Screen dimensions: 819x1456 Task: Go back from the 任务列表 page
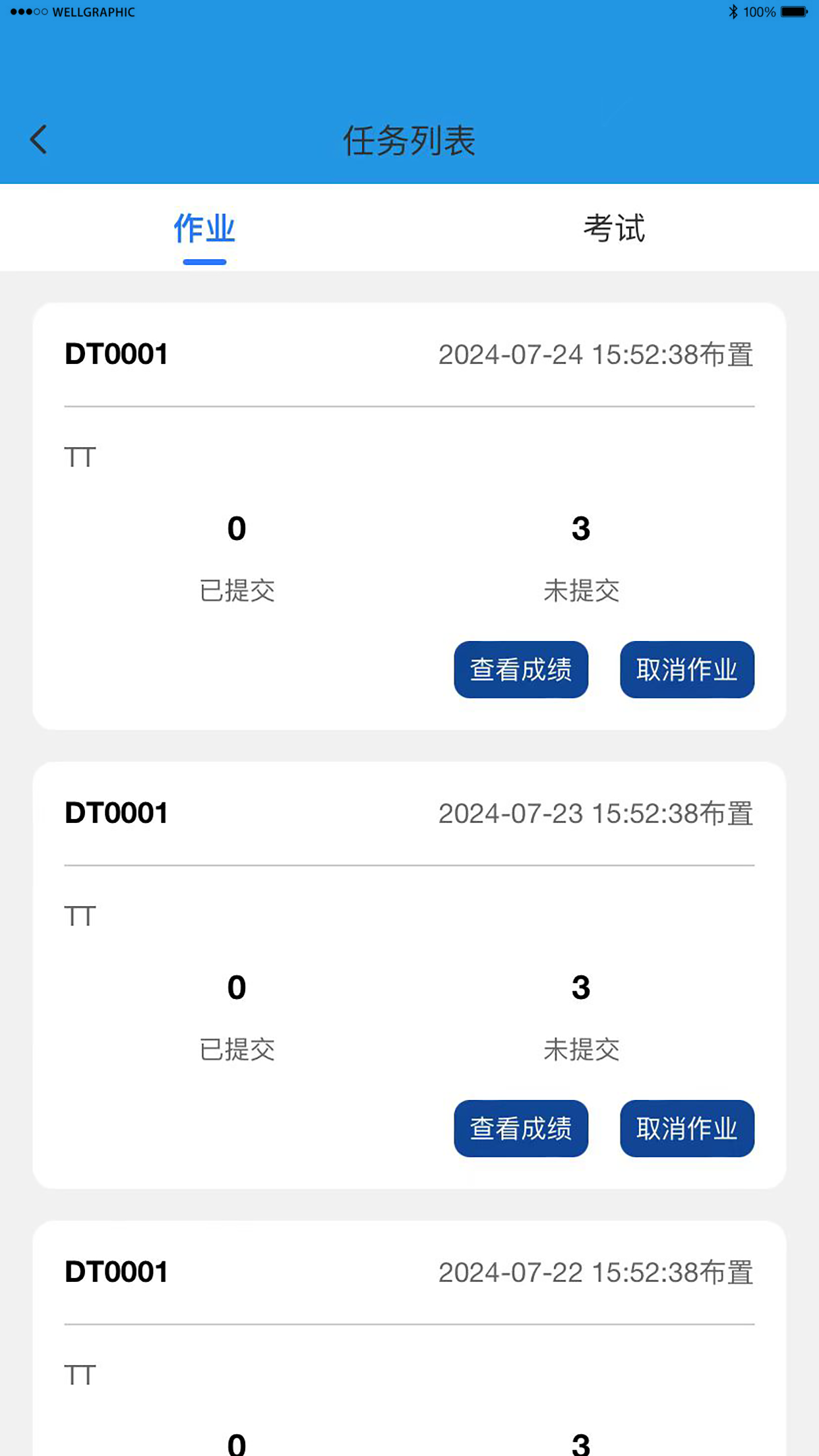click(39, 139)
